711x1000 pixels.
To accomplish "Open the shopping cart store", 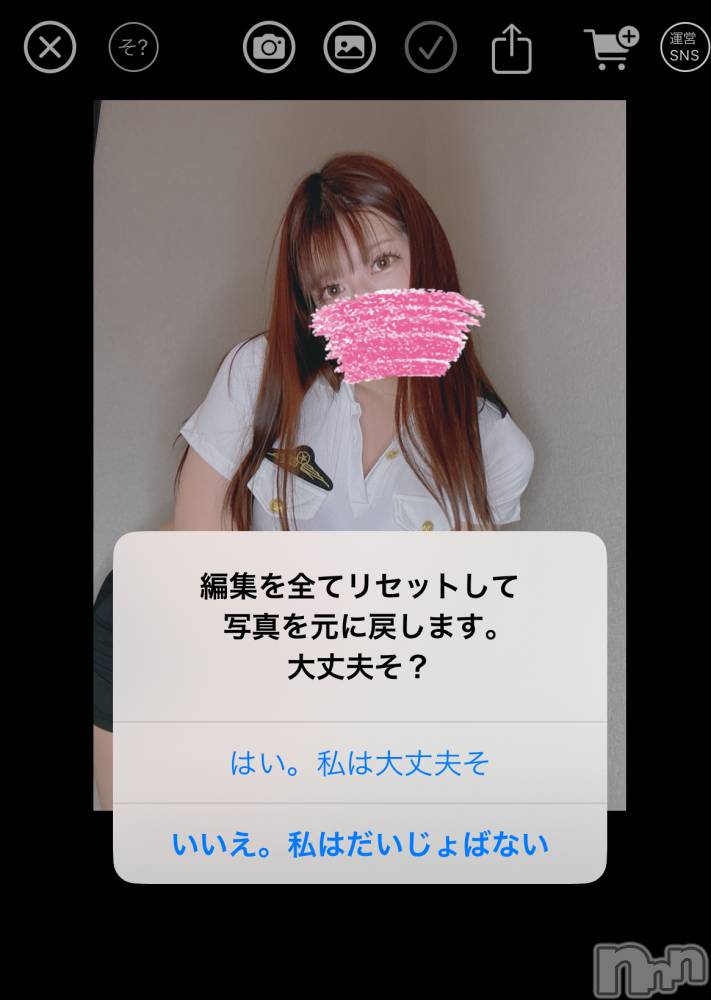I will pos(610,47).
